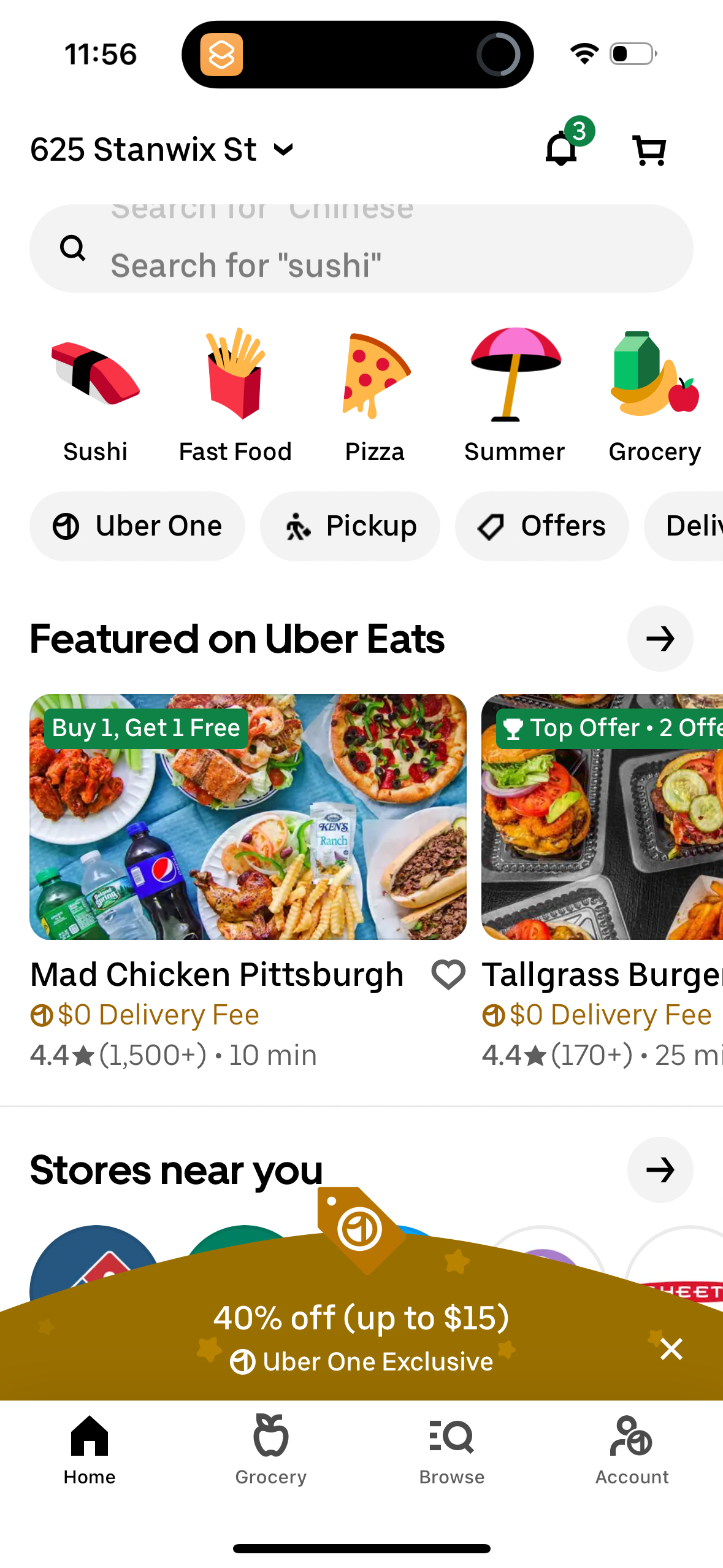Select the Fast Food category
The width and height of the screenshot is (723, 1568).
click(235, 393)
